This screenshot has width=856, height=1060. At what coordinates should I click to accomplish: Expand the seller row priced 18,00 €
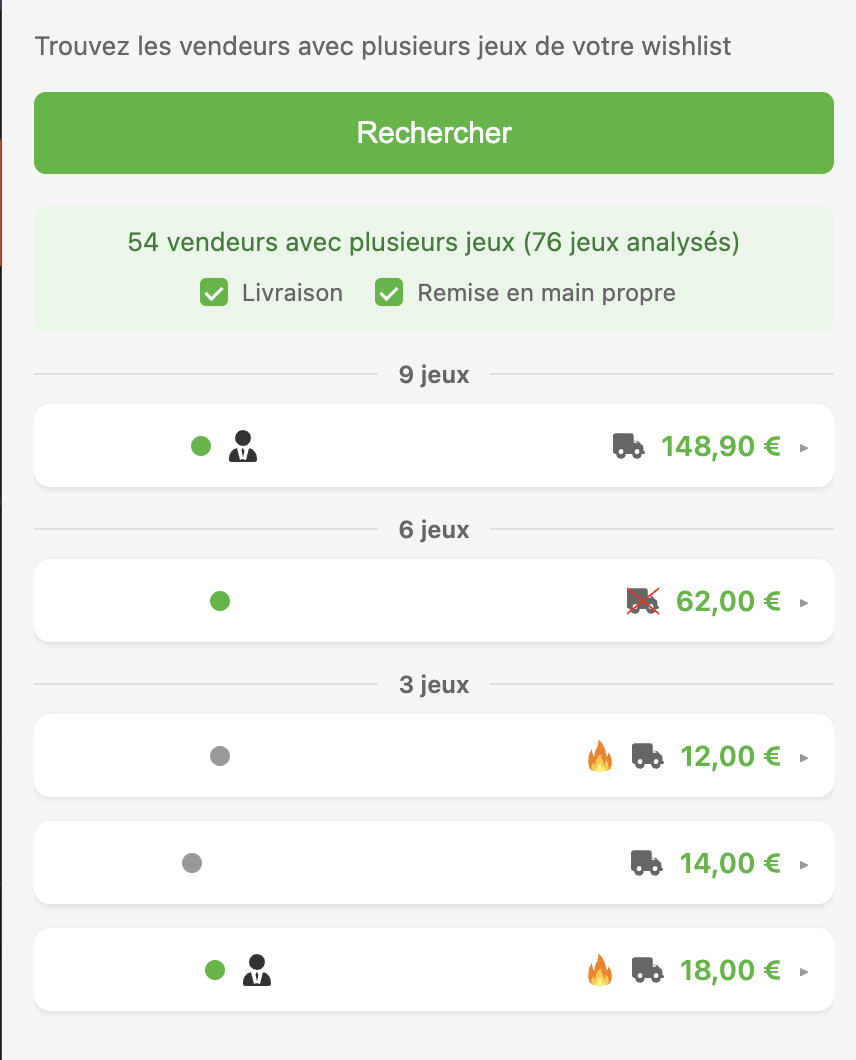click(803, 970)
